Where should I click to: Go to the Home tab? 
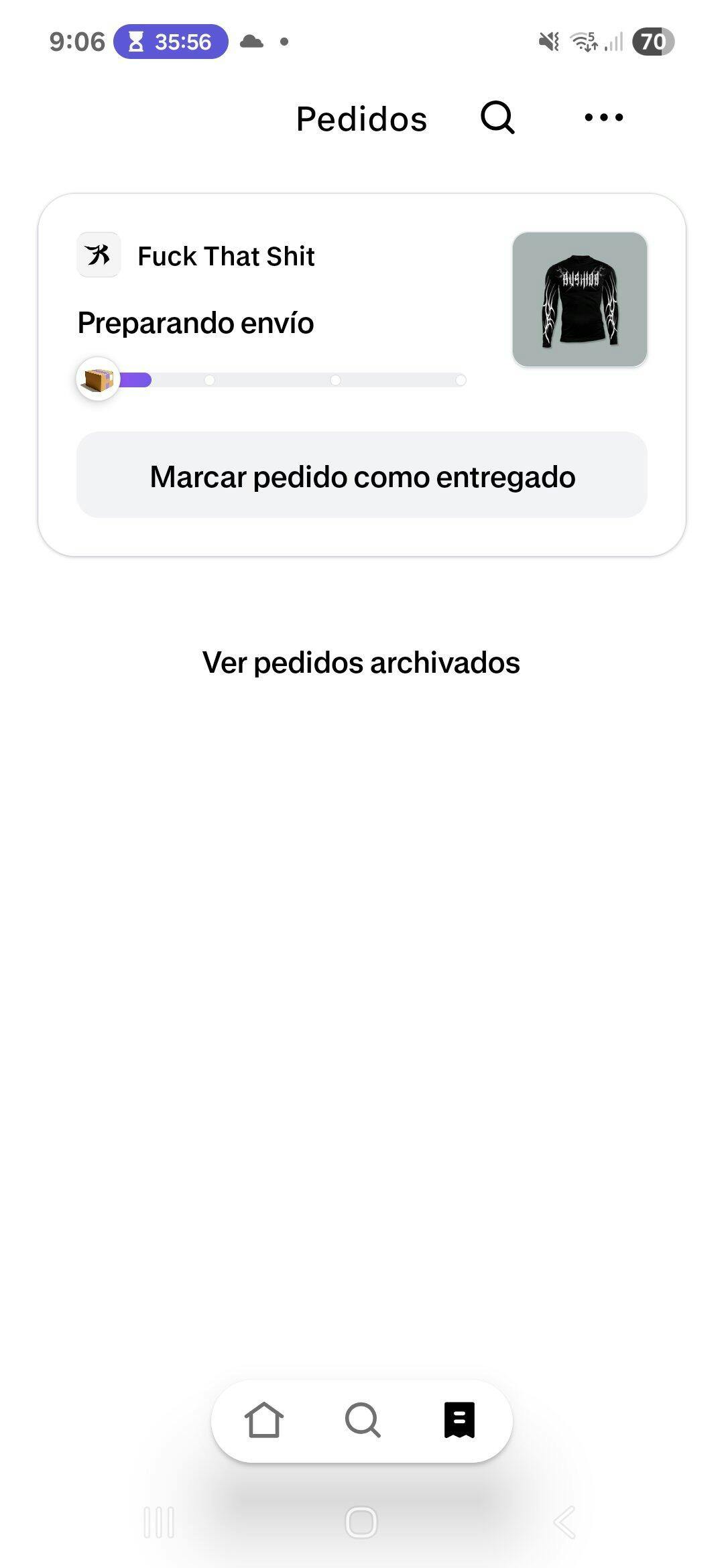click(x=264, y=1419)
